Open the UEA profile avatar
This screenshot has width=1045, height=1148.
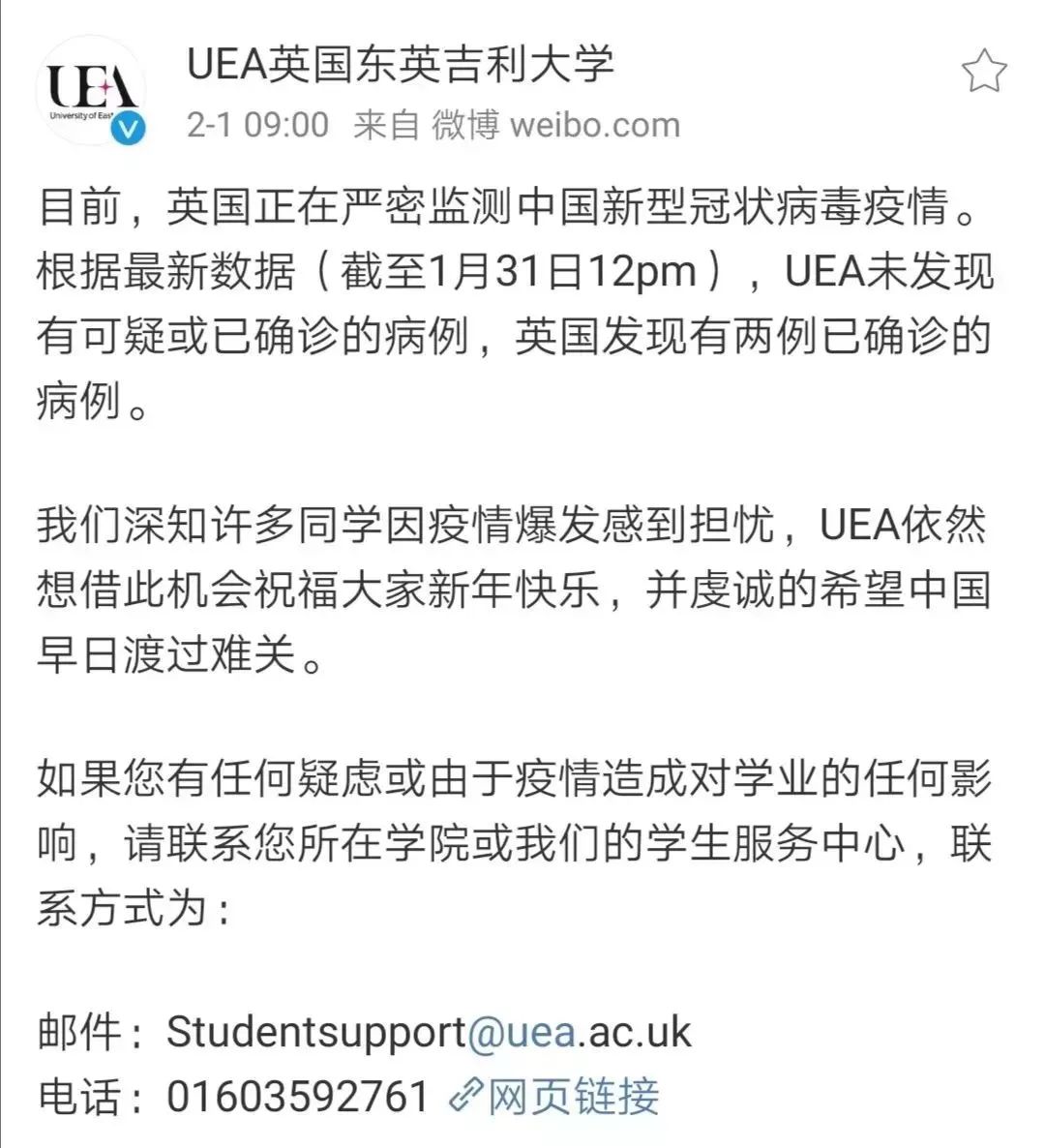tap(91, 91)
